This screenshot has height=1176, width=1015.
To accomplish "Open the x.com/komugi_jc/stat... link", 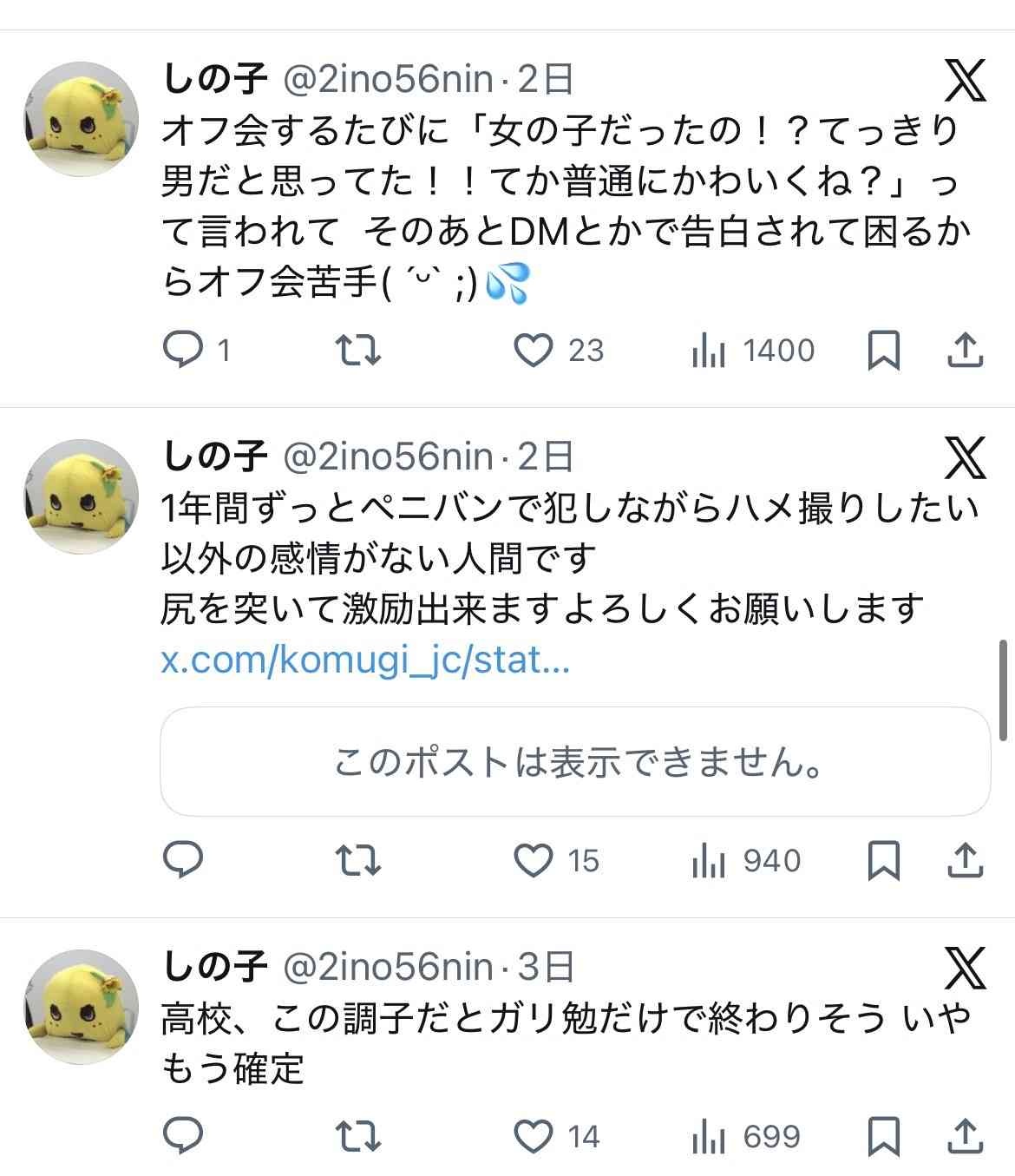I will pyautogui.click(x=365, y=661).
